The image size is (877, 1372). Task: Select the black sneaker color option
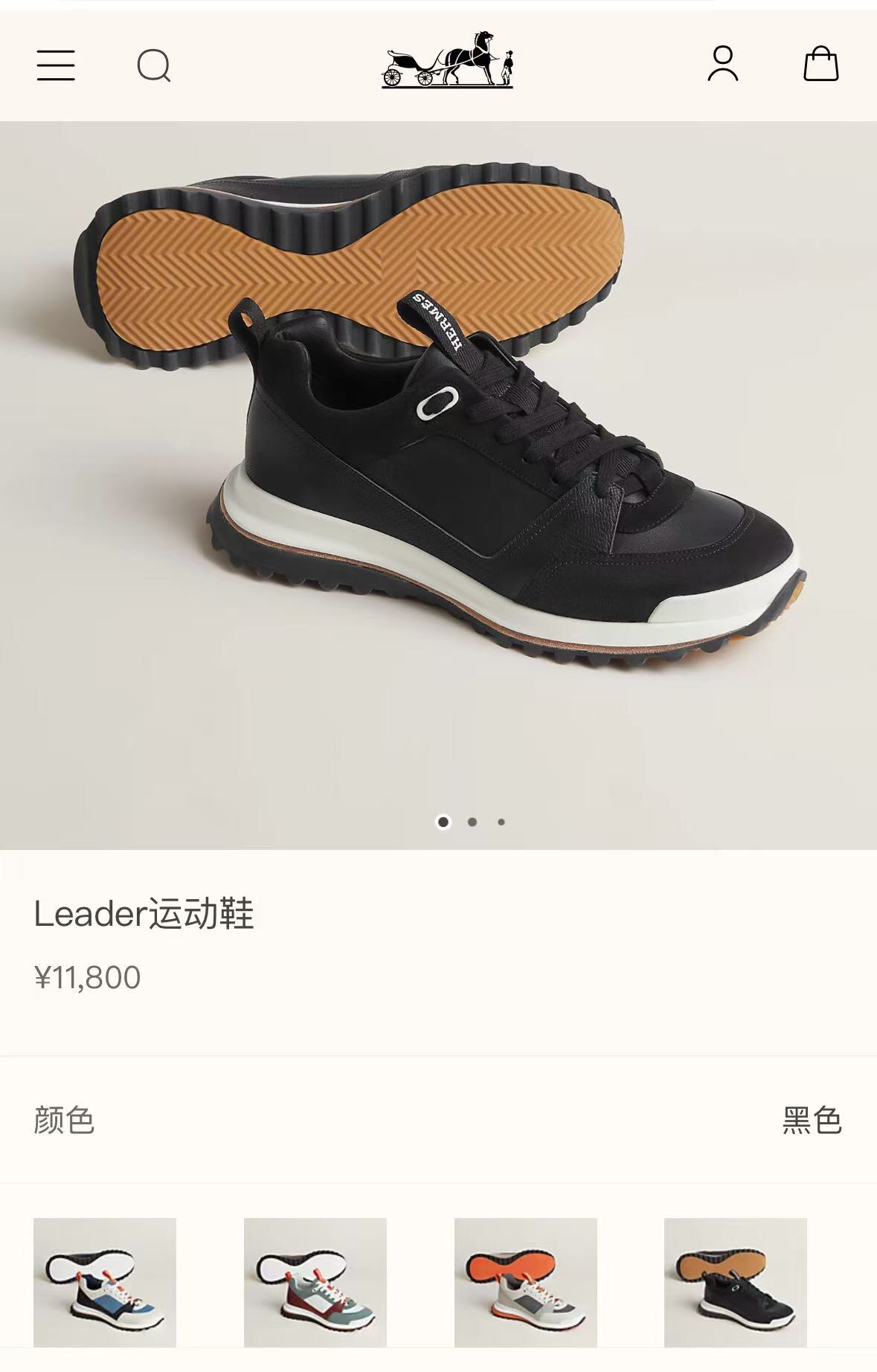click(x=736, y=1282)
